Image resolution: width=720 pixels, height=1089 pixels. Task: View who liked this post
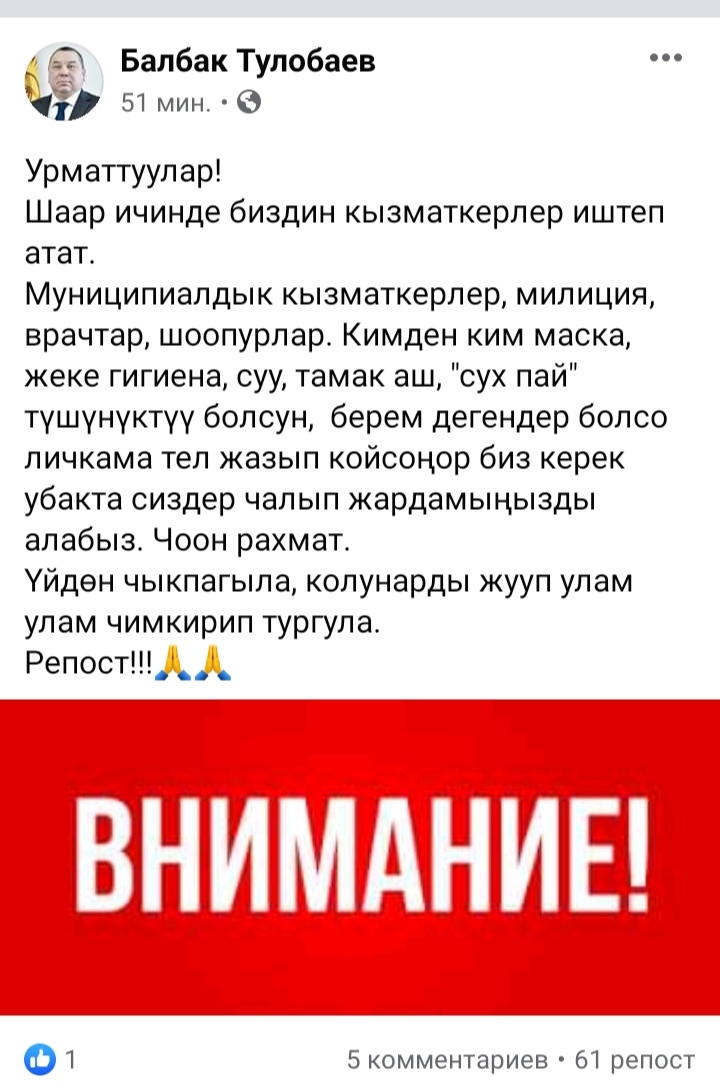pyautogui.click(x=49, y=1058)
